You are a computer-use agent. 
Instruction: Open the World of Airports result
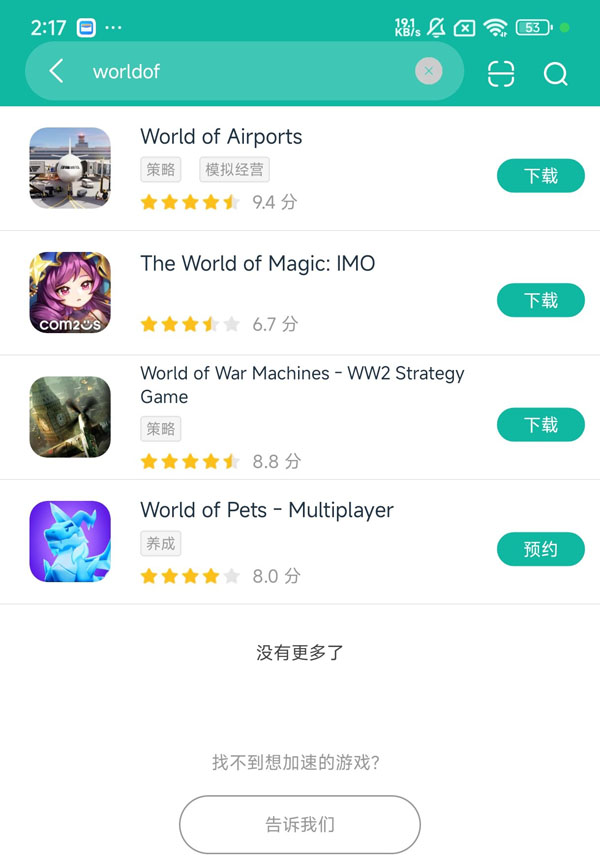coord(221,137)
